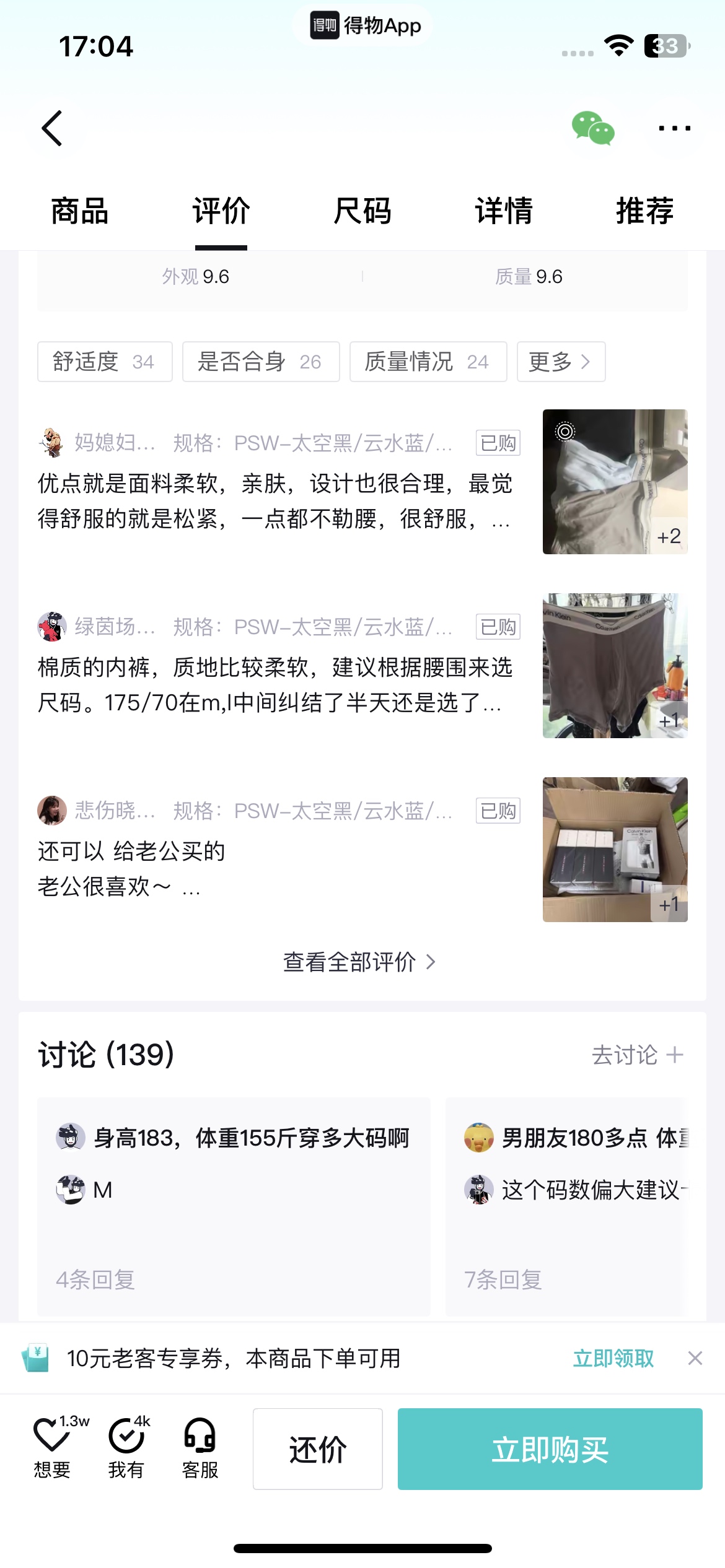
Task: Tap 去讨论 to start a discussion
Action: 637,1055
